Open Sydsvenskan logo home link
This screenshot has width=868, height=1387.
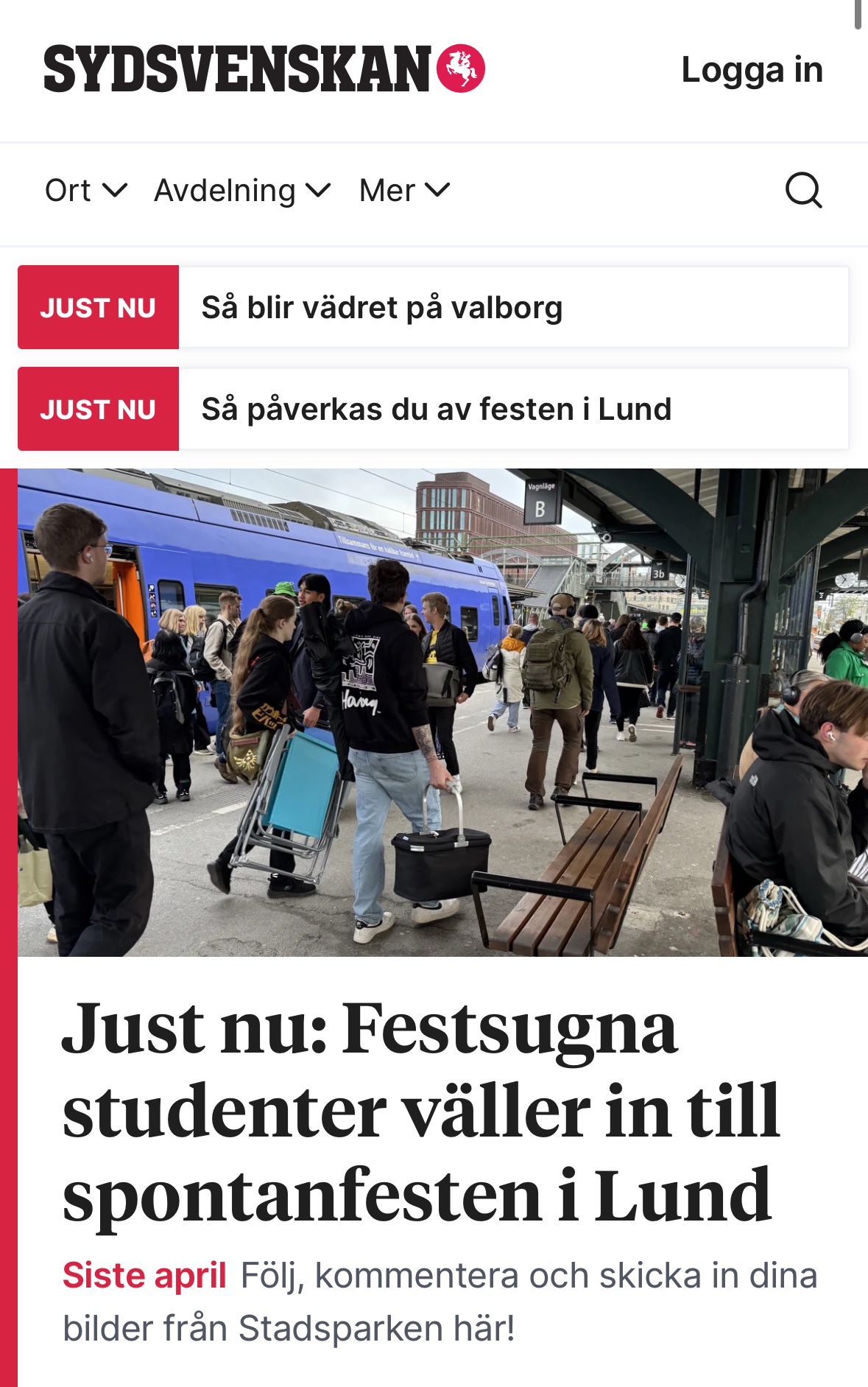click(264, 69)
